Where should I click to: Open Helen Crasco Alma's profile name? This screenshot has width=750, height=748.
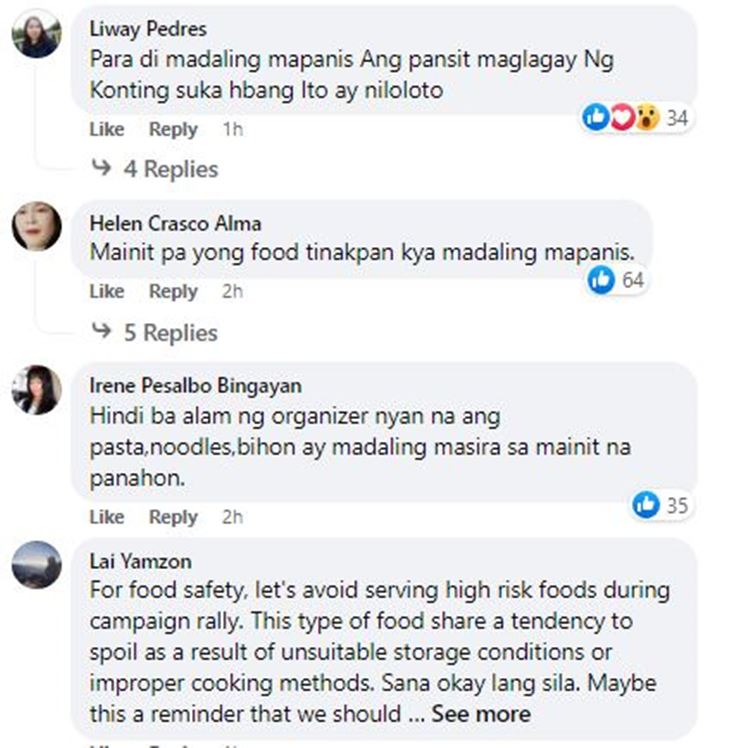pyautogui.click(x=175, y=223)
